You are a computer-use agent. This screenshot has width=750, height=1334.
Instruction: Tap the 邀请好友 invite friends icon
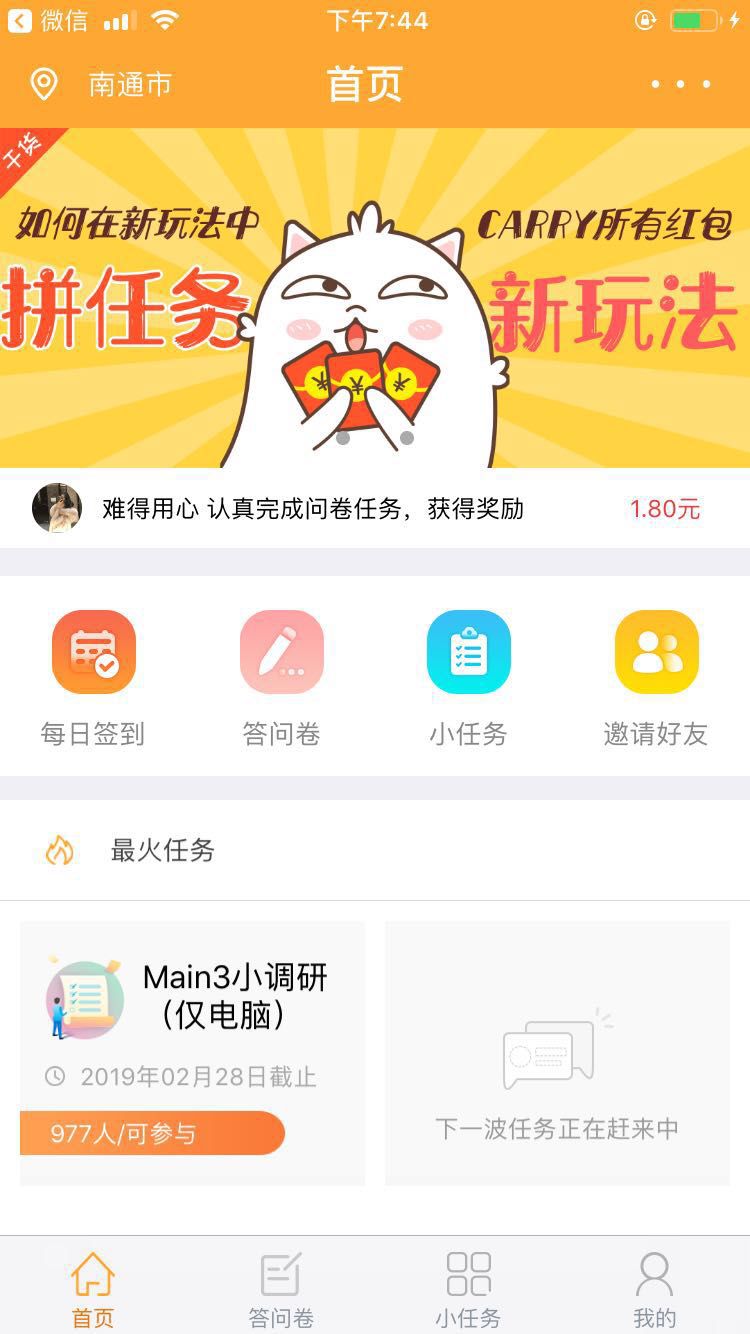[x=655, y=651]
